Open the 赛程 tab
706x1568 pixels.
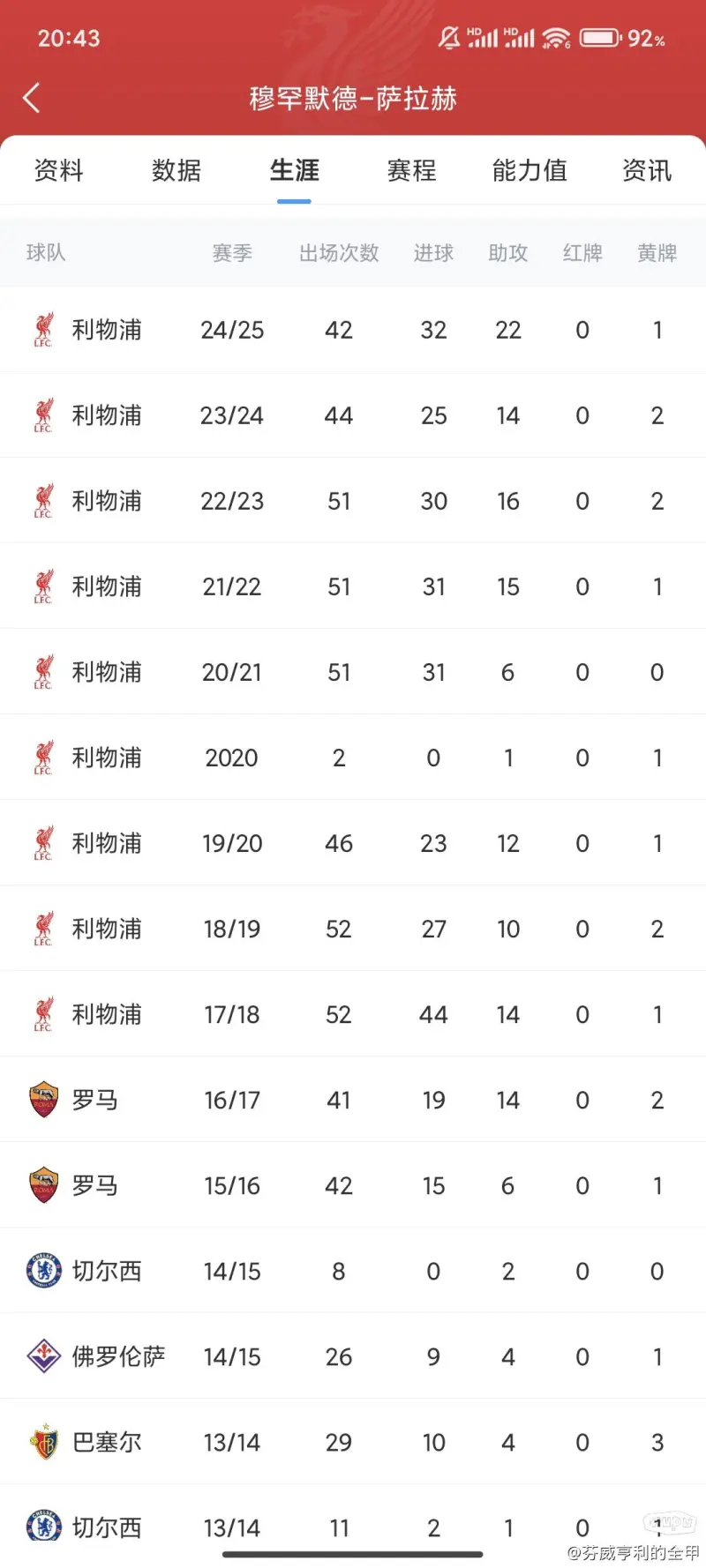tap(411, 170)
